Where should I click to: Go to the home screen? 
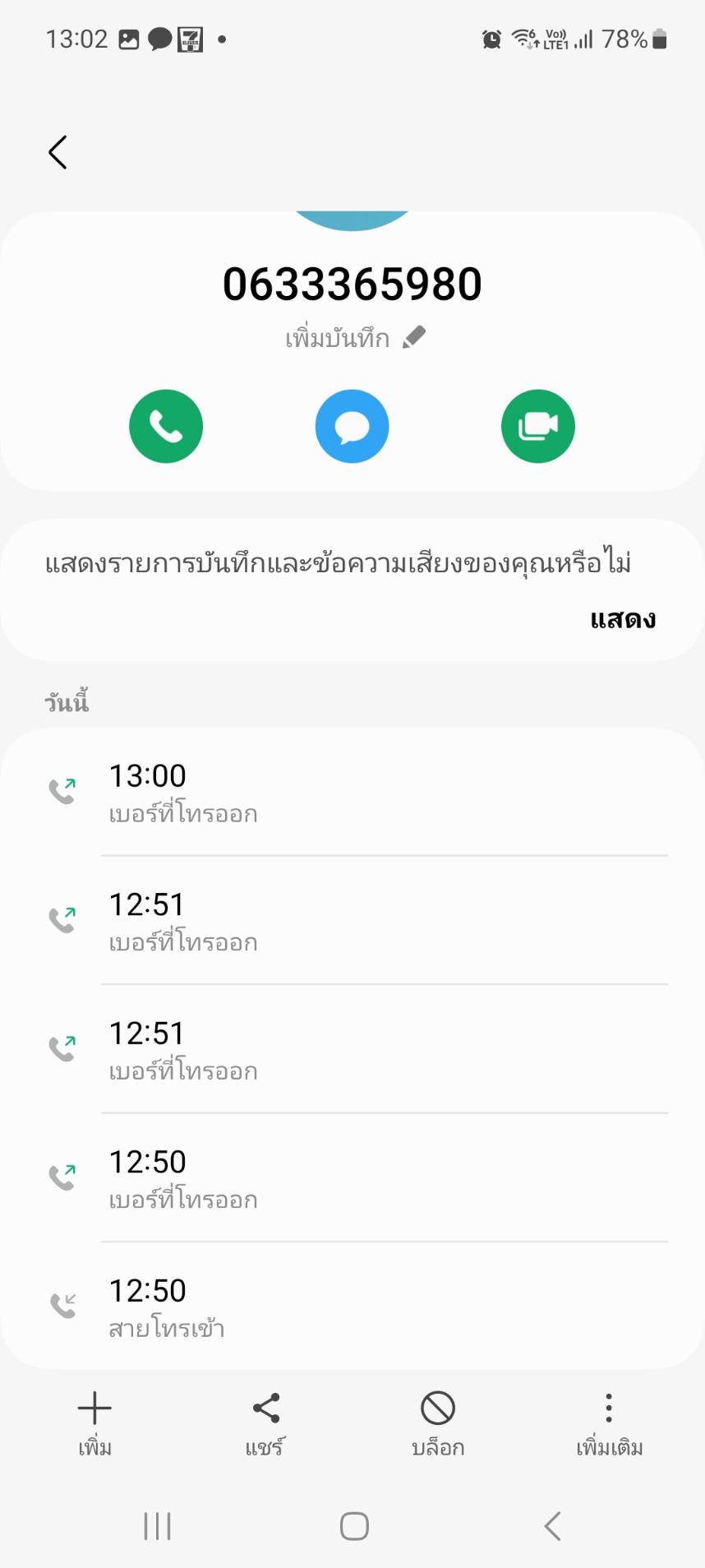pos(354,1526)
